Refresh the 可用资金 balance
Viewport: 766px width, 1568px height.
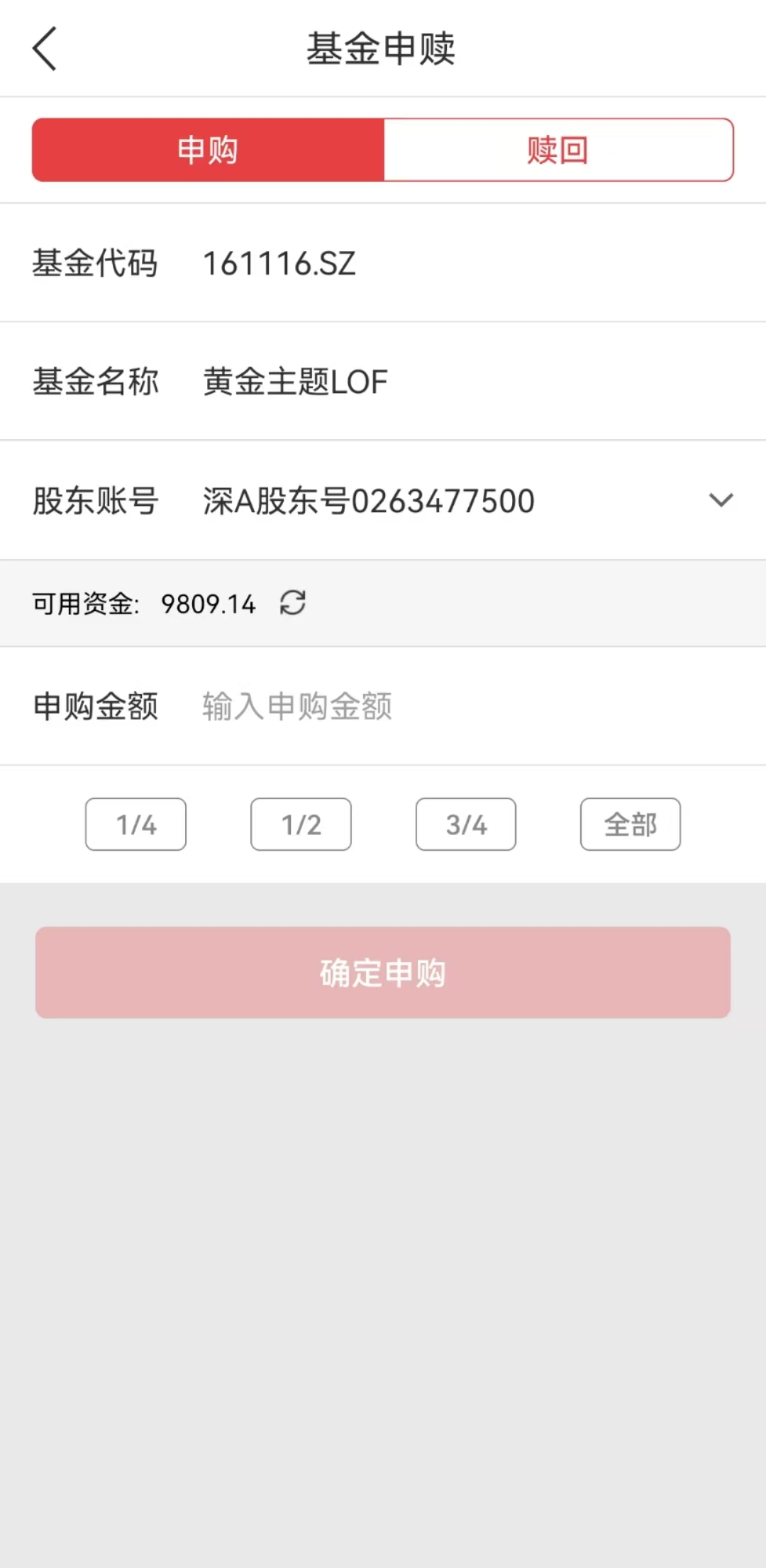click(x=292, y=603)
